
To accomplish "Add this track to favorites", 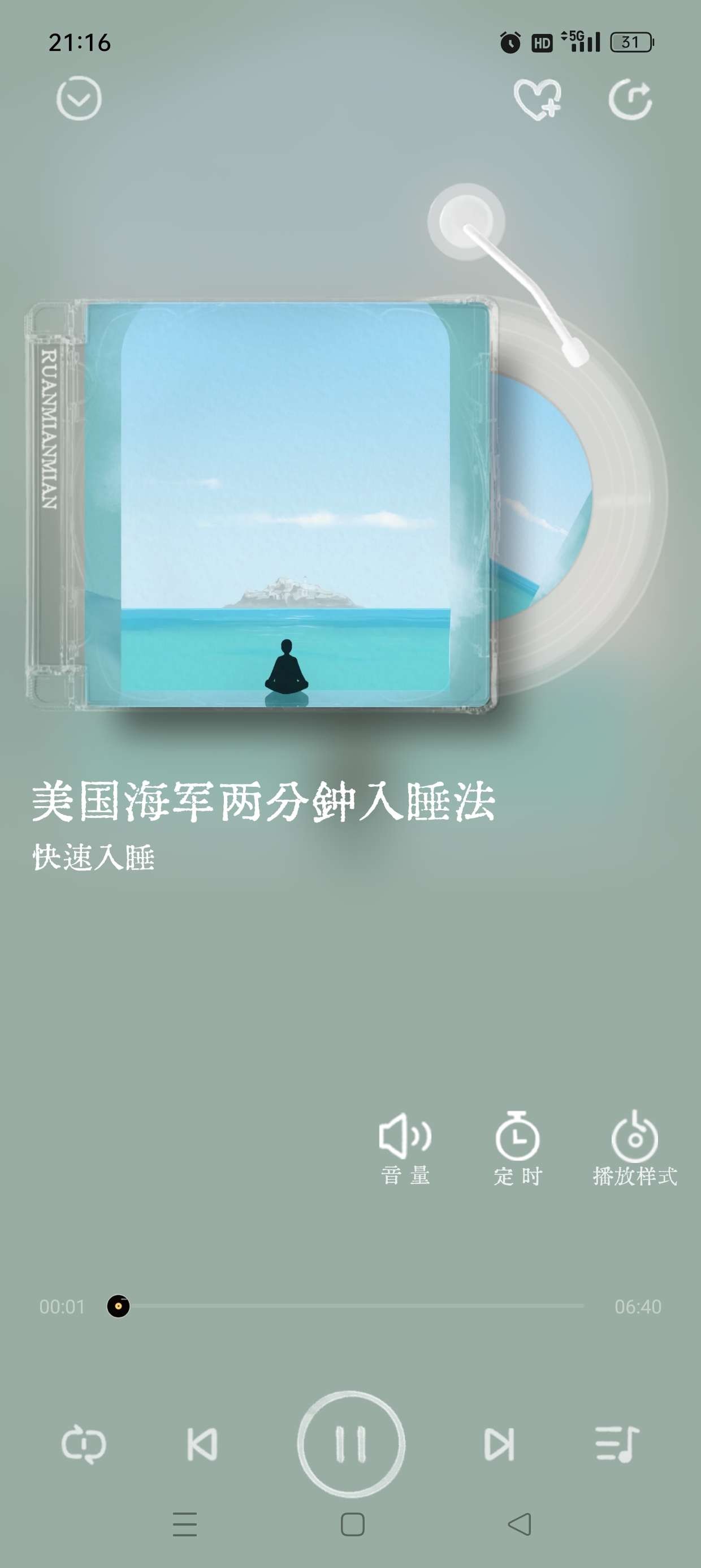I will 536,98.
